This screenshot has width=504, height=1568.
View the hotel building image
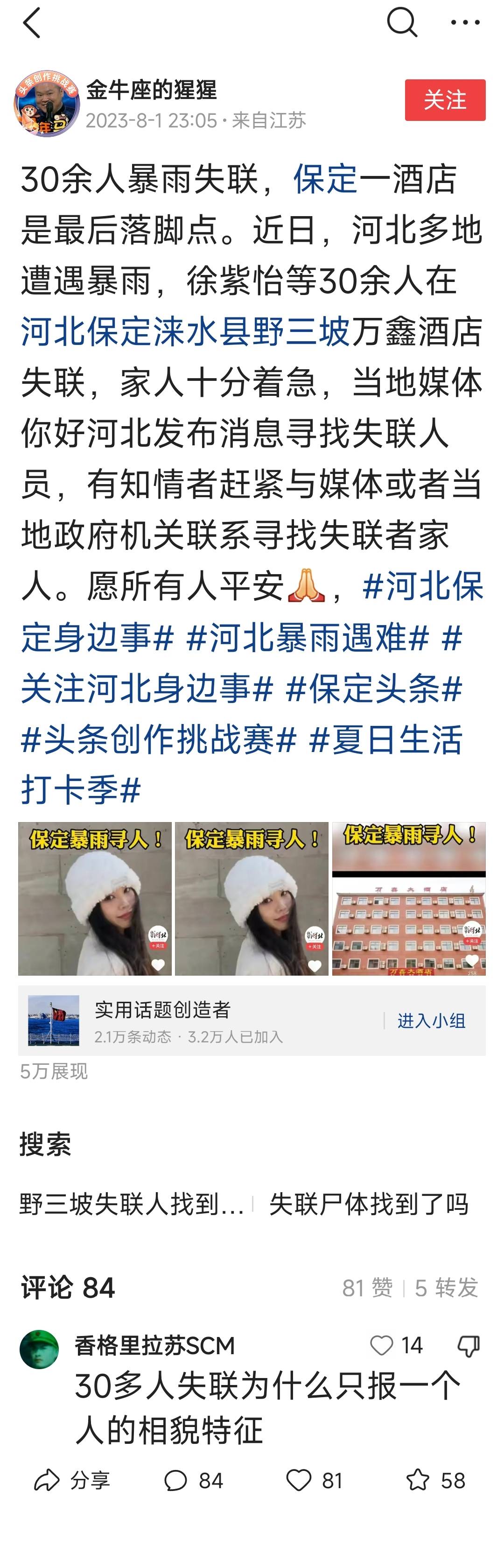click(408, 899)
